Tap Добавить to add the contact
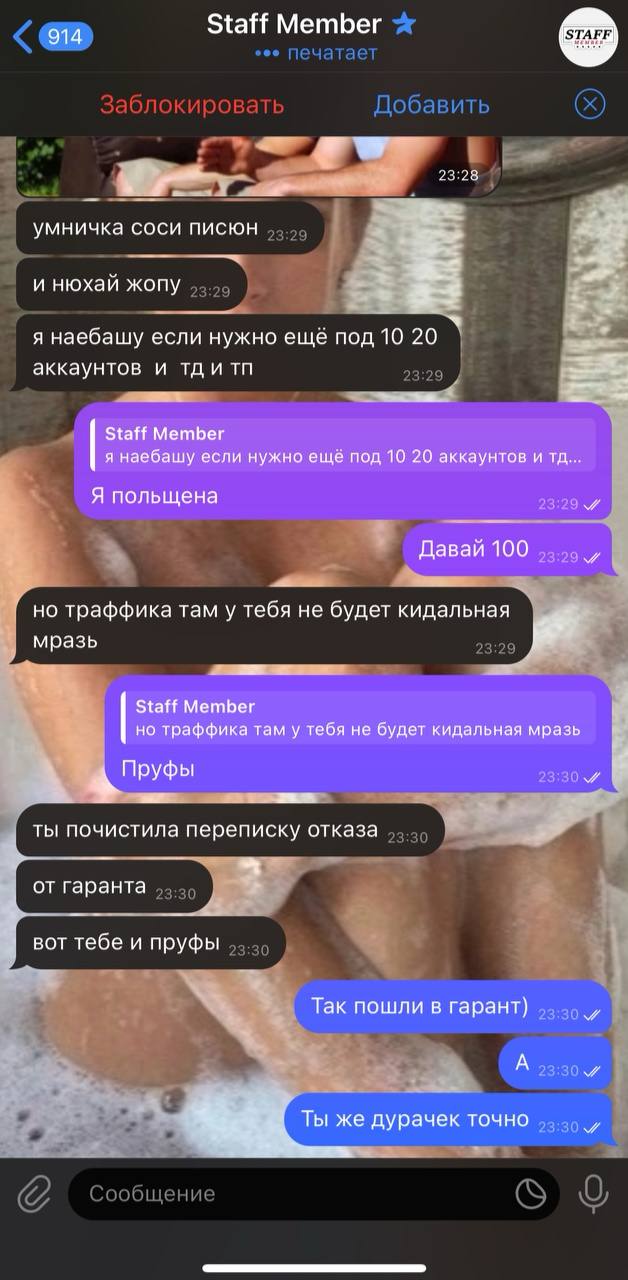Screen dimensions: 628x1280 click(431, 105)
